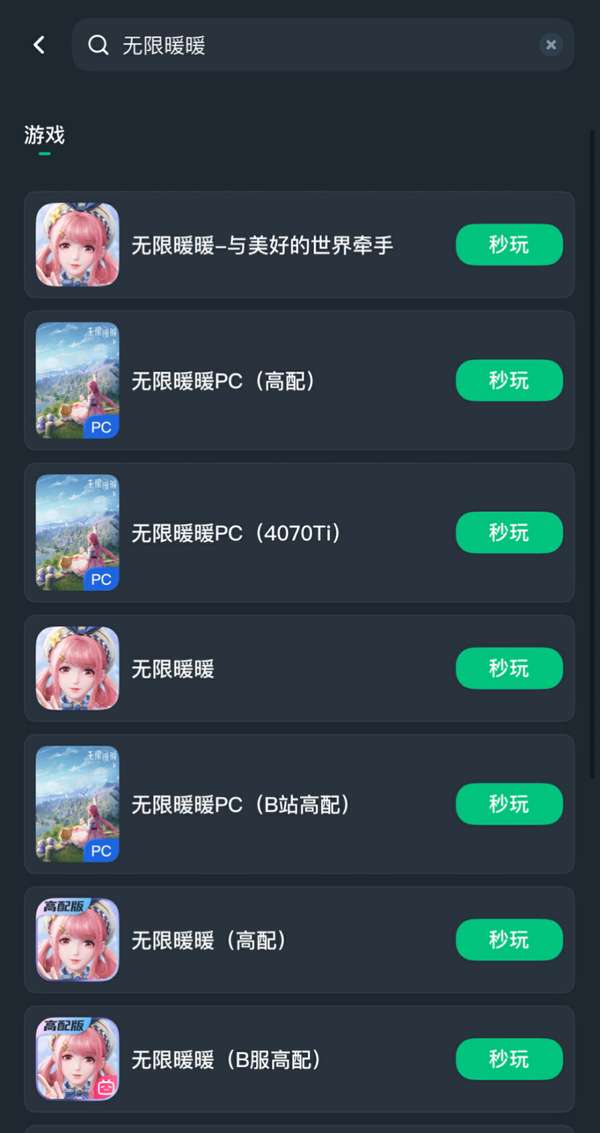
Task: View the 无限暖暖（B服高配） game entry
Action: pyautogui.click(x=226, y=1060)
